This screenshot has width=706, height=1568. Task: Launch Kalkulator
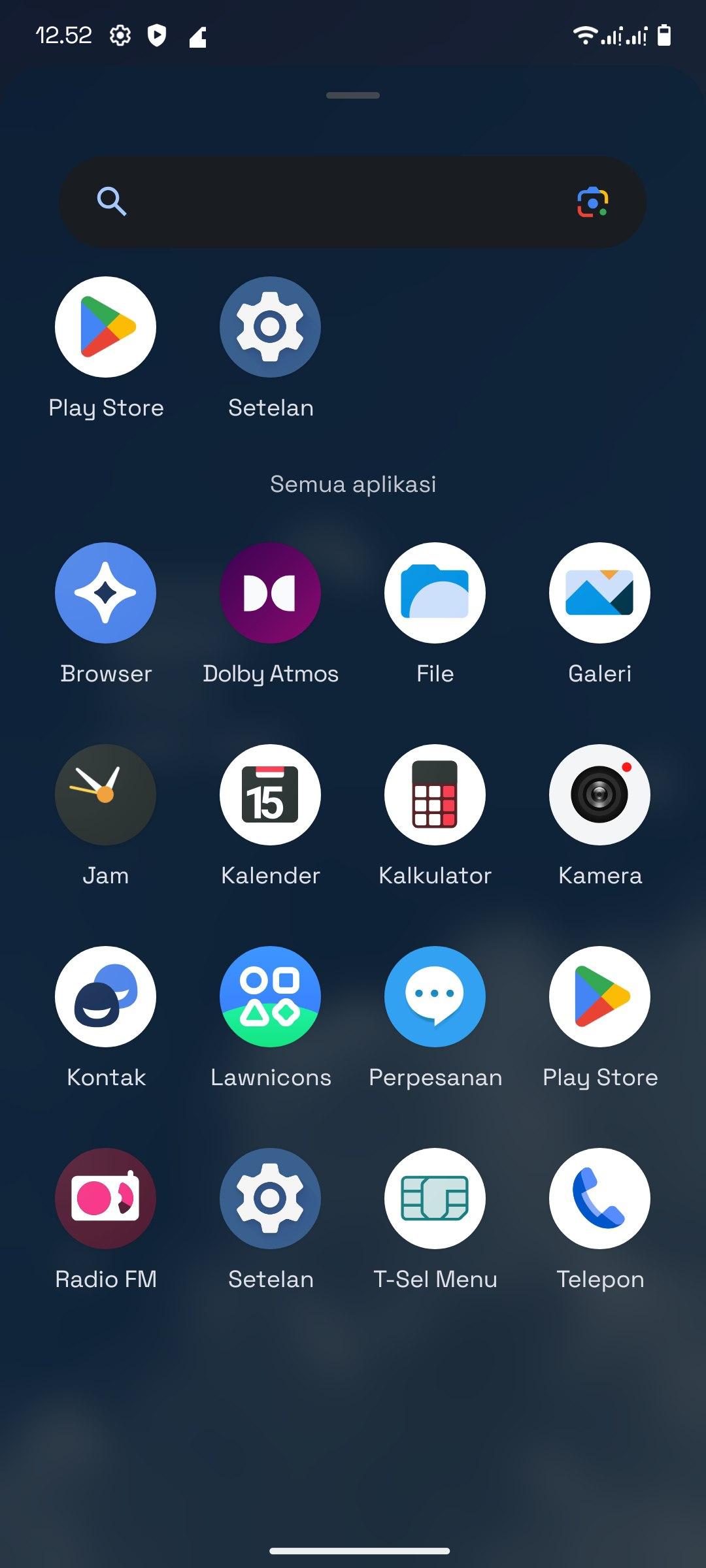pyautogui.click(x=435, y=794)
